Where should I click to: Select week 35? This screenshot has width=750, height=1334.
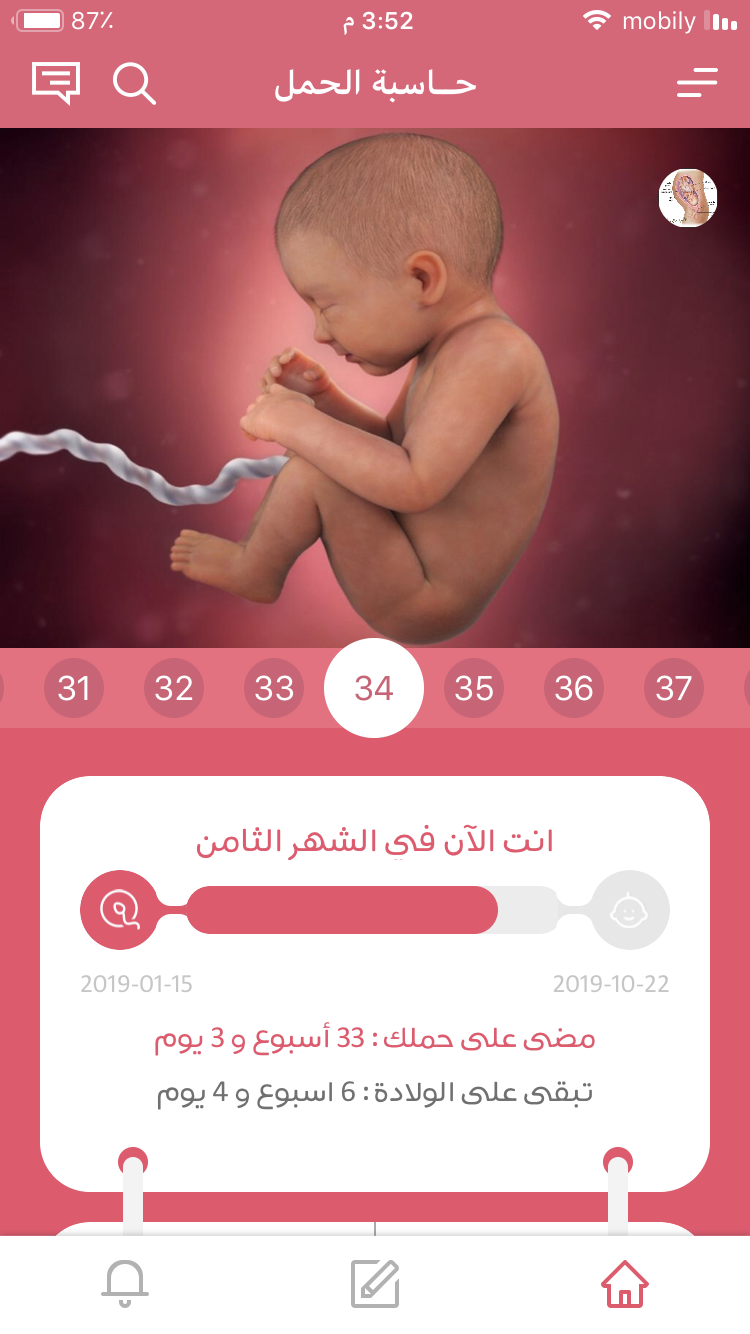pyautogui.click(x=474, y=688)
